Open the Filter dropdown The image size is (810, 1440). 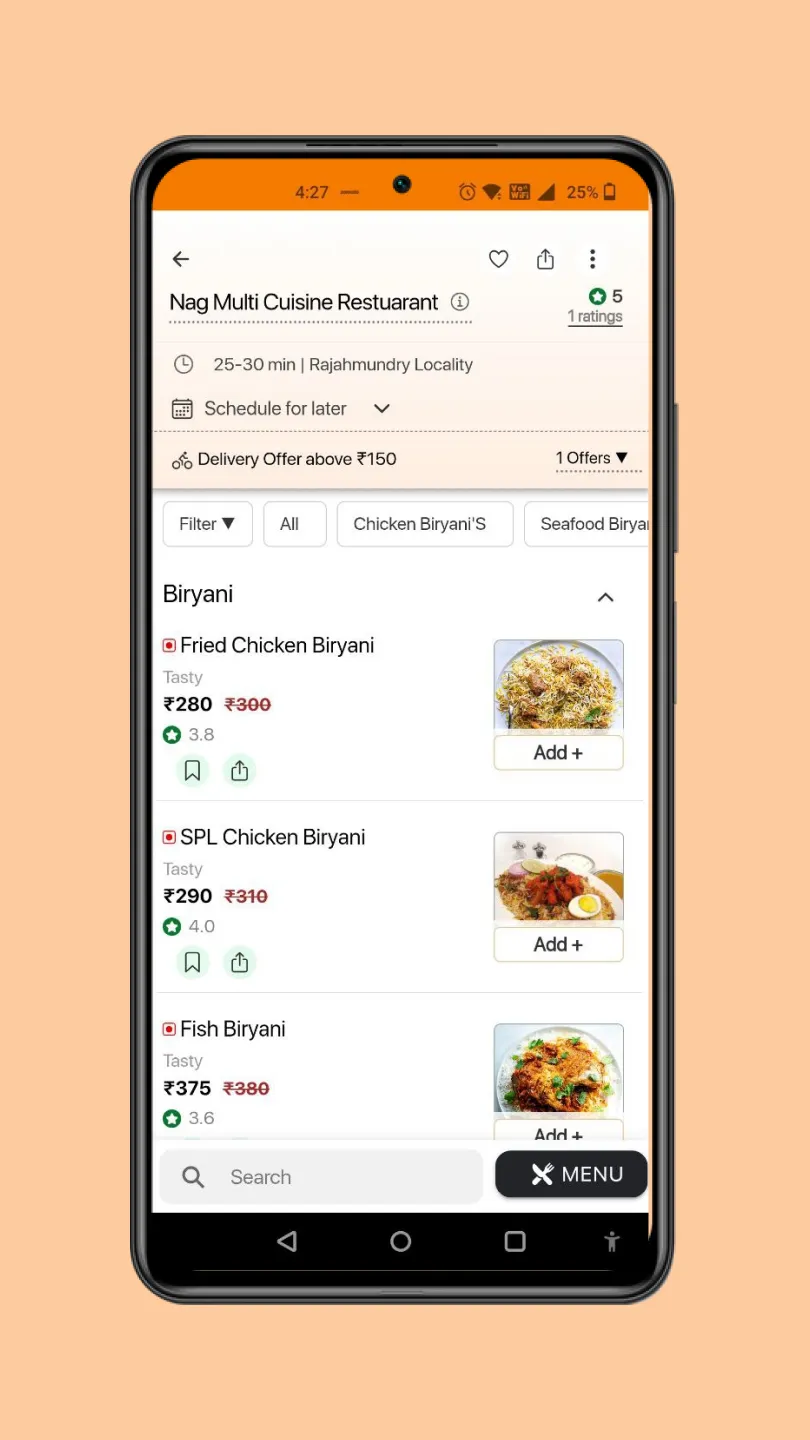click(207, 523)
